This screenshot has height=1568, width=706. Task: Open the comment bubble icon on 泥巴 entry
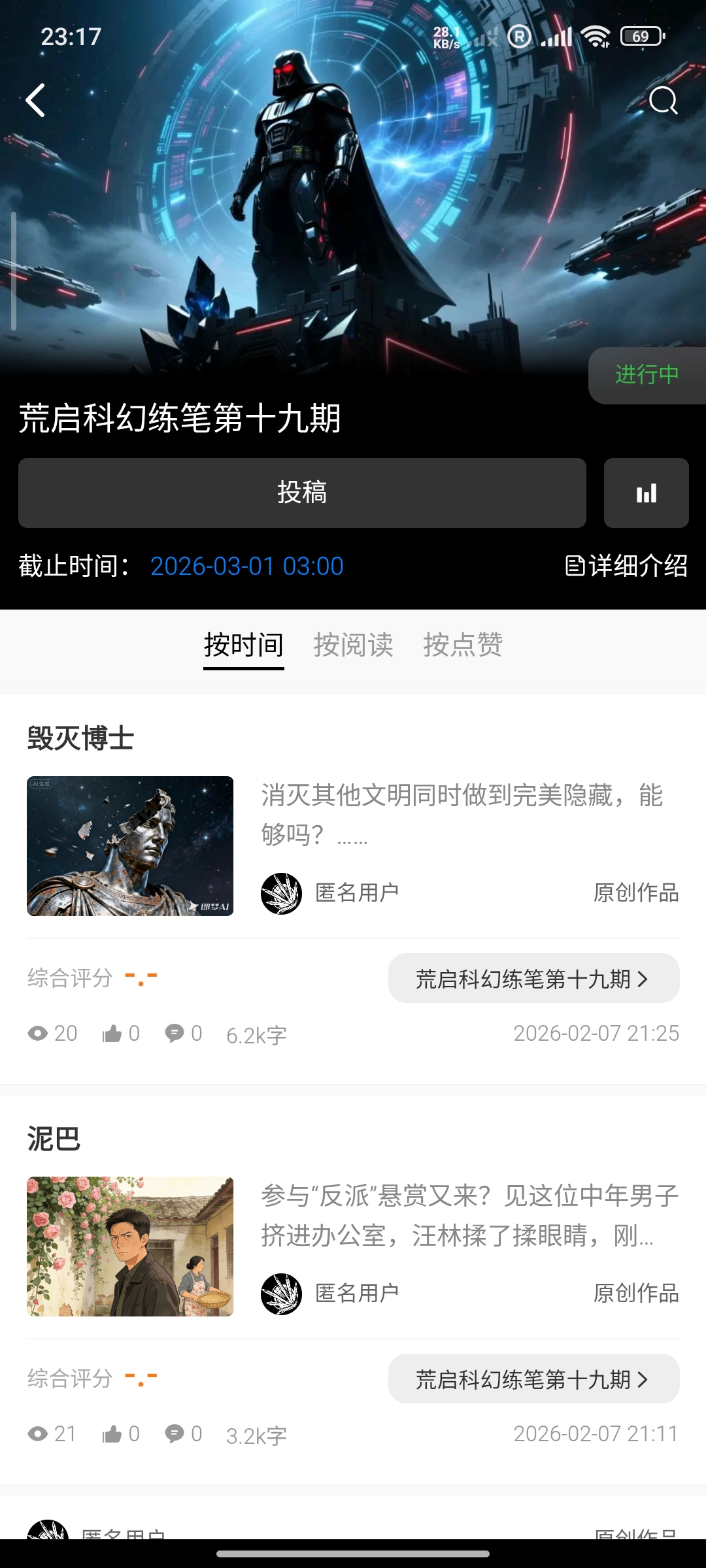click(x=175, y=1435)
